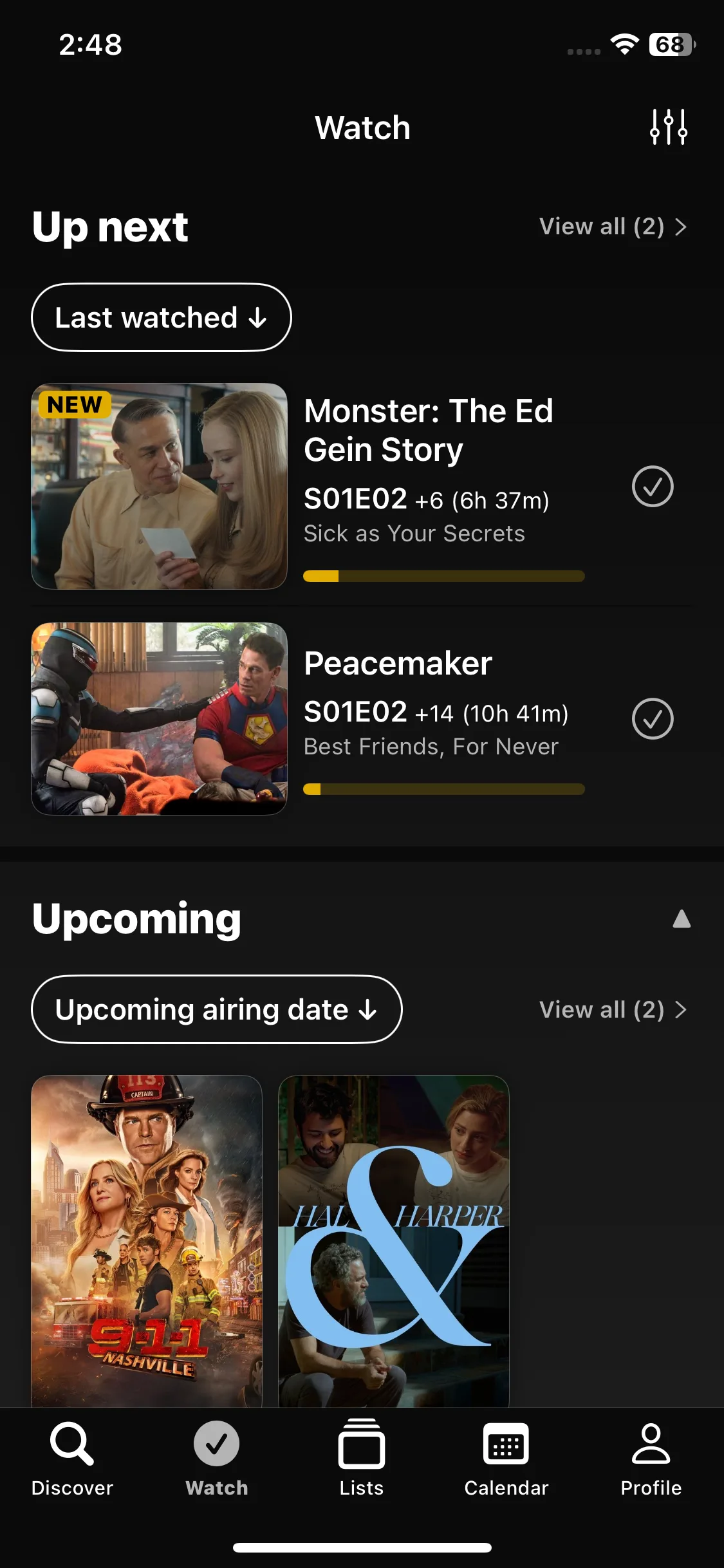
Task: Go to the Lists tab
Action: click(362, 1459)
